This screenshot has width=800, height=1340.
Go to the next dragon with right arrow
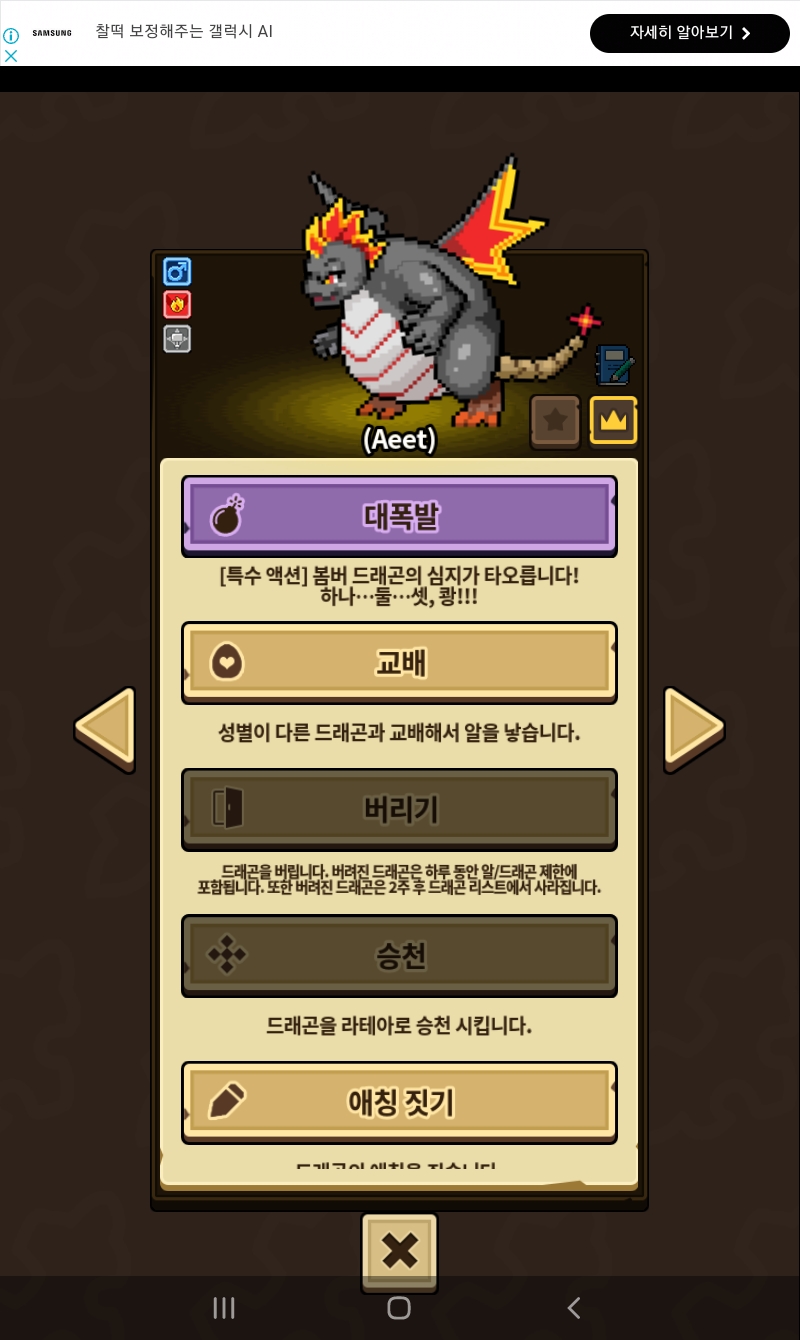693,729
